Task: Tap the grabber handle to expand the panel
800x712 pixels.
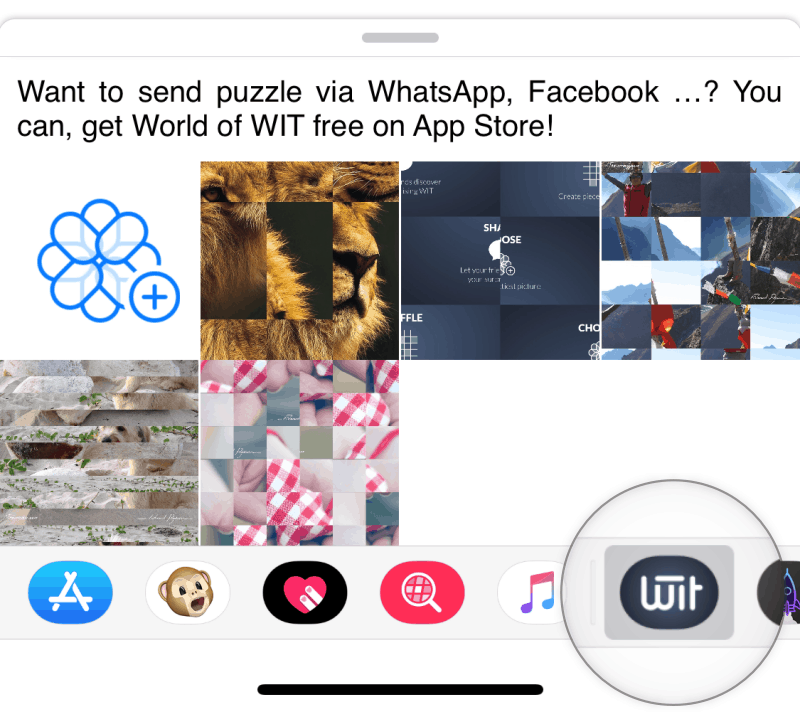Action: coord(400,38)
